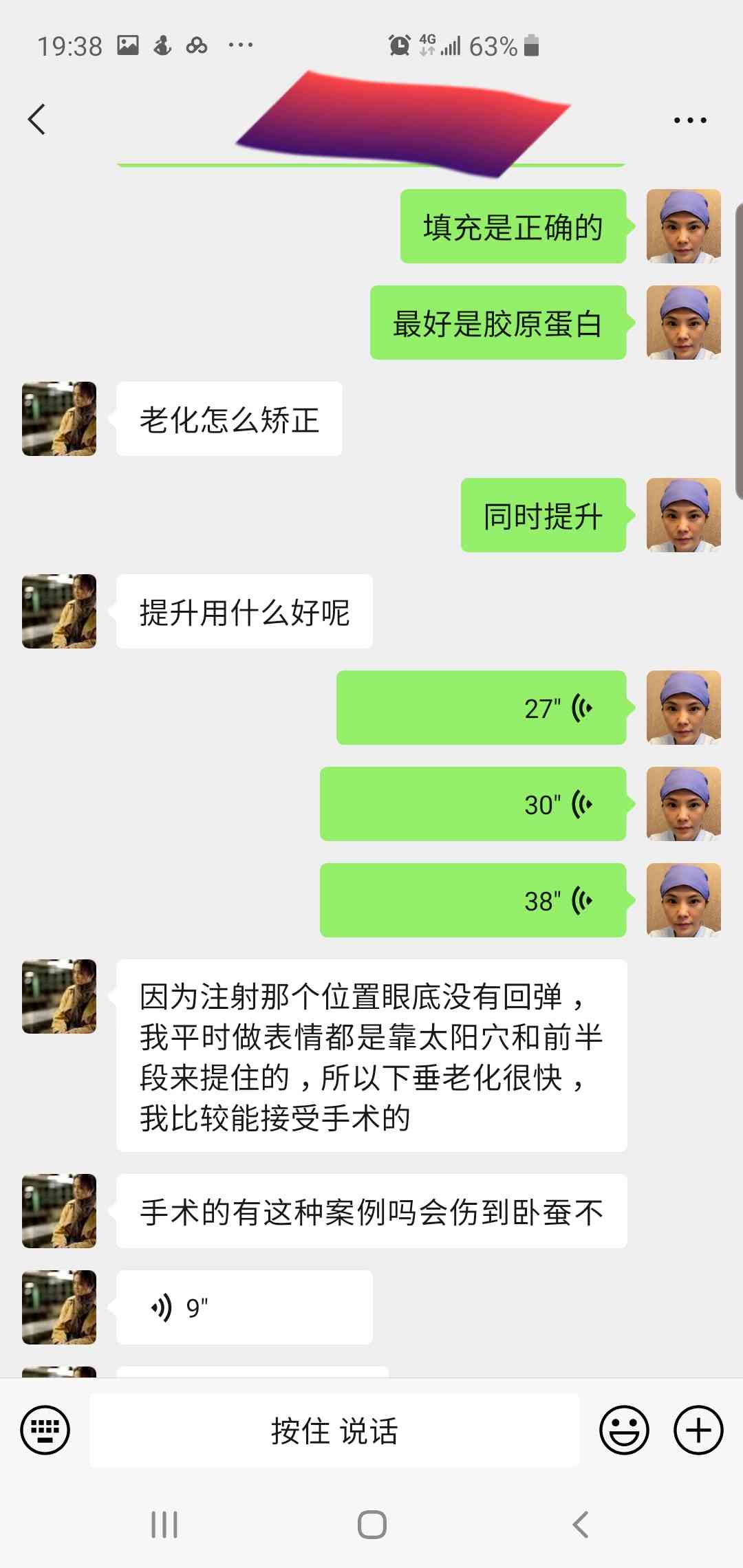Play the received 9-second voice message
The image size is (743, 1568).
(244, 1307)
